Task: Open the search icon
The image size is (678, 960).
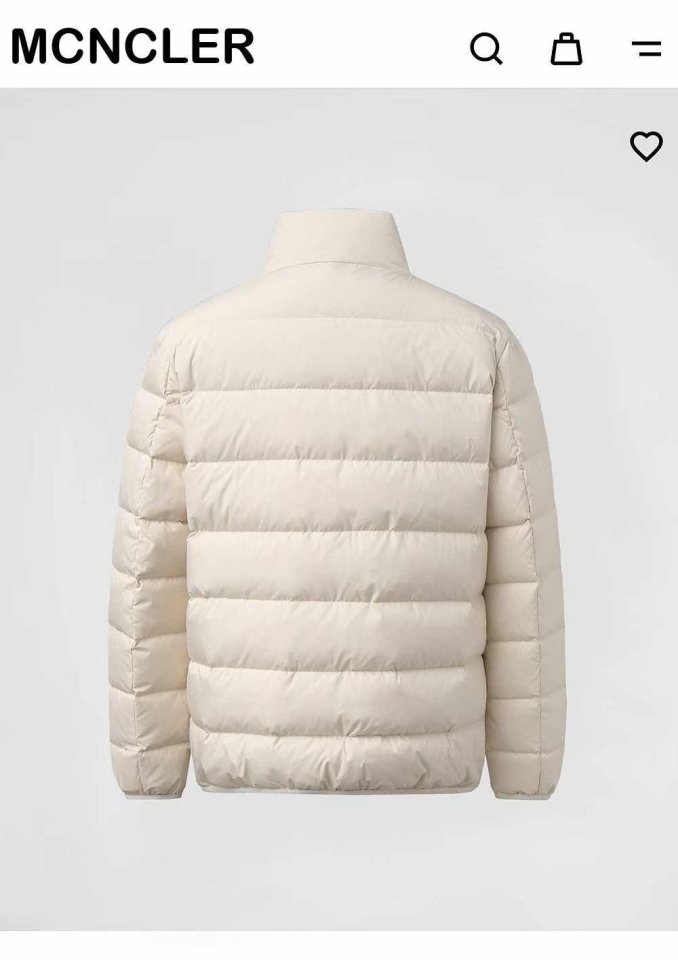Action: (486, 48)
